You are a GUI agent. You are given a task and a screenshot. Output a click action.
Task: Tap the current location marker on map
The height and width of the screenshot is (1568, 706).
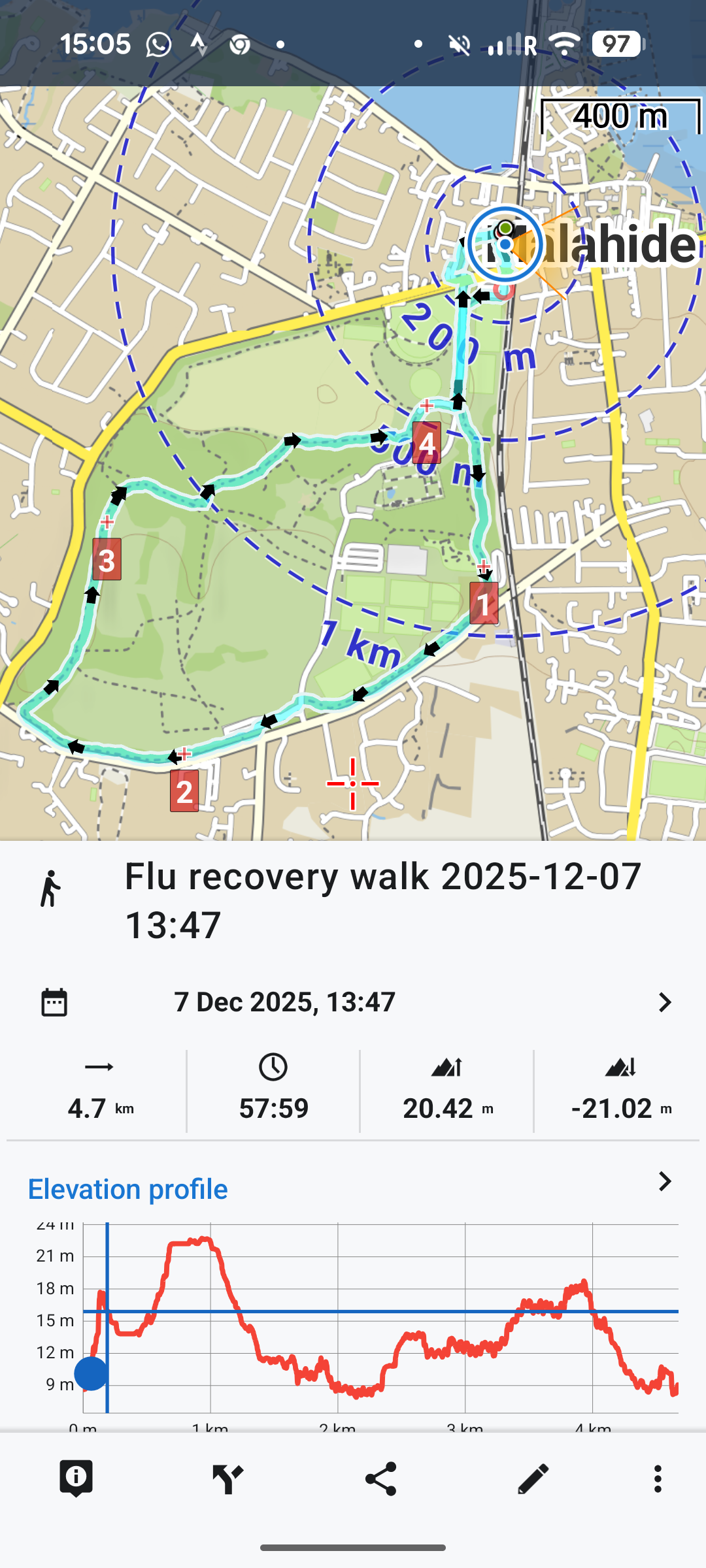tap(505, 244)
